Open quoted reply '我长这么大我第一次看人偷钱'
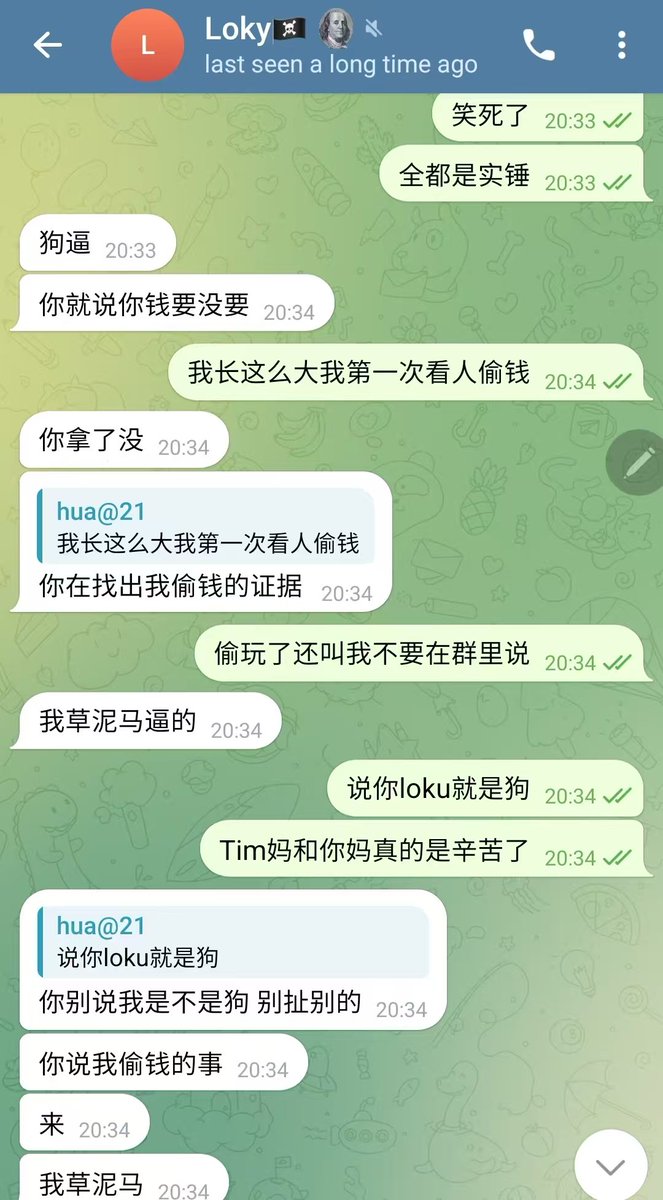Viewport: 663px width, 1200px height. (x=205, y=528)
